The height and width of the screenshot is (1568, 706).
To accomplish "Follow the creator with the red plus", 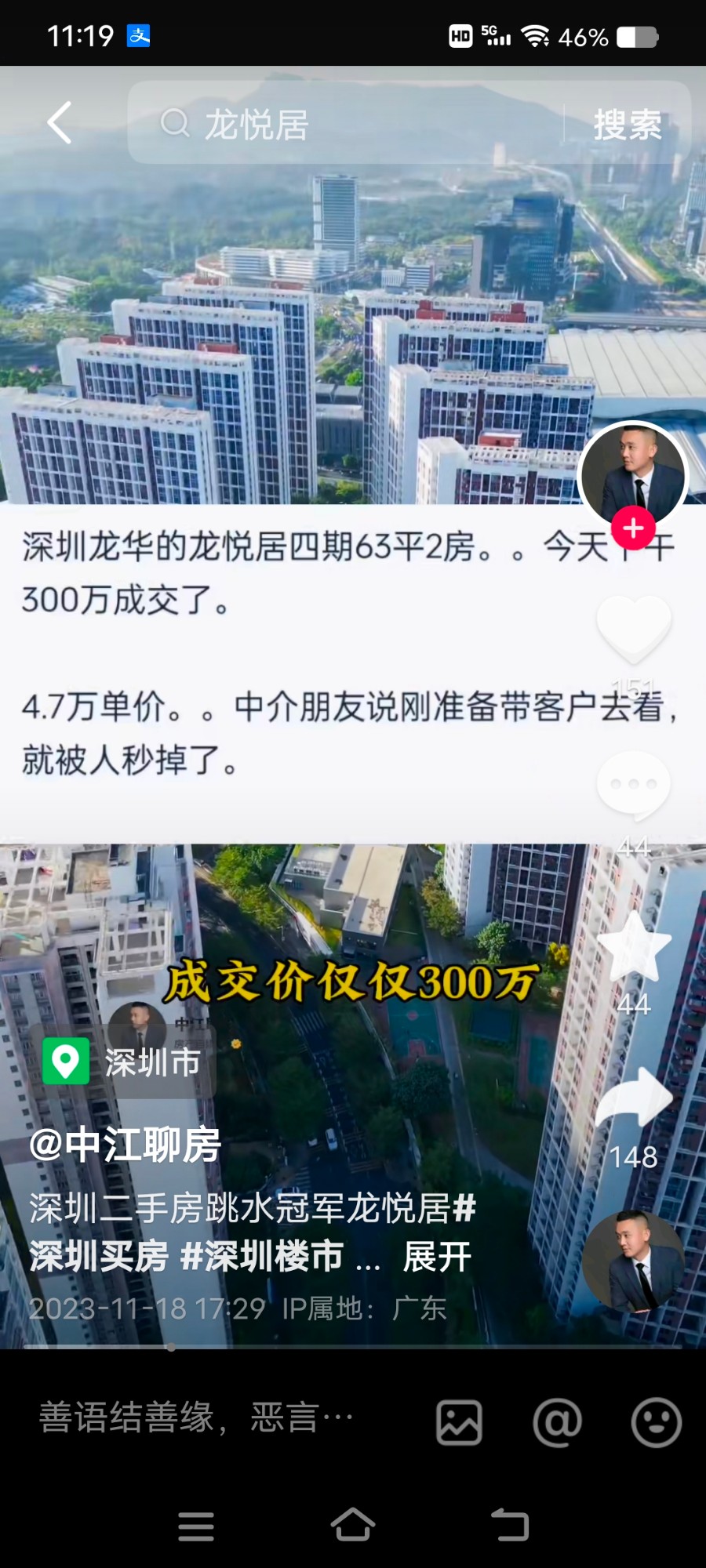I will 633,528.
